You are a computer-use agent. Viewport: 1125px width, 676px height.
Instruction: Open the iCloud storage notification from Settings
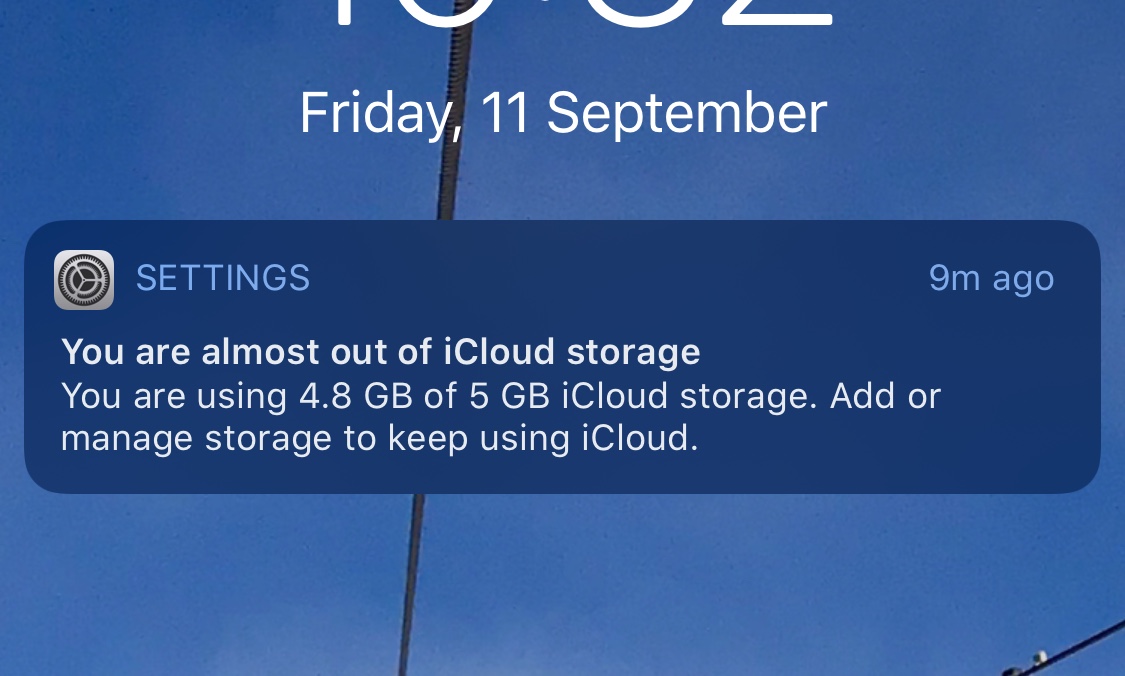561,374
